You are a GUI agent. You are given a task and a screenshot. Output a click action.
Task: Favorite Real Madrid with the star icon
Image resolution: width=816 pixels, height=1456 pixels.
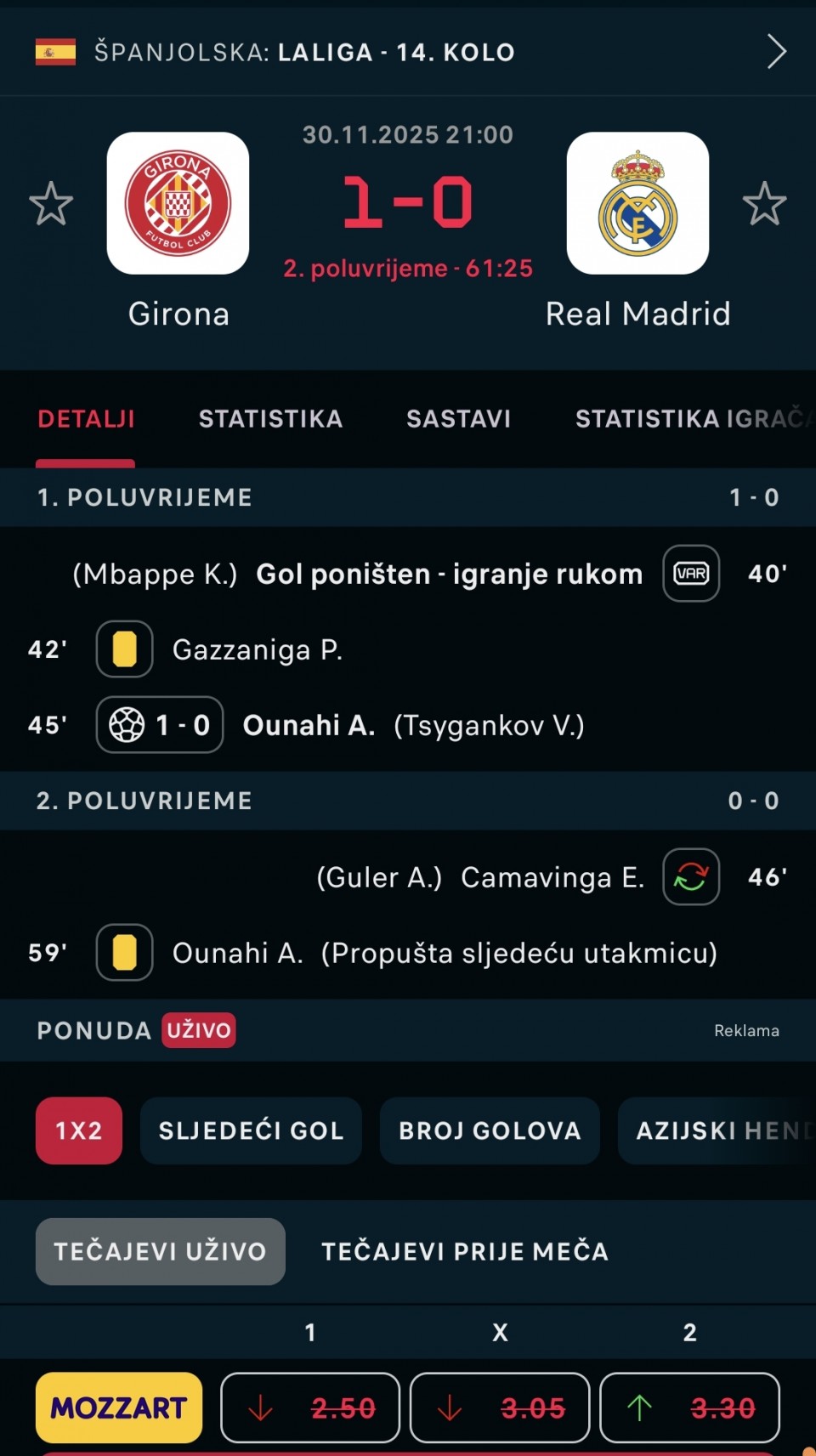click(764, 204)
